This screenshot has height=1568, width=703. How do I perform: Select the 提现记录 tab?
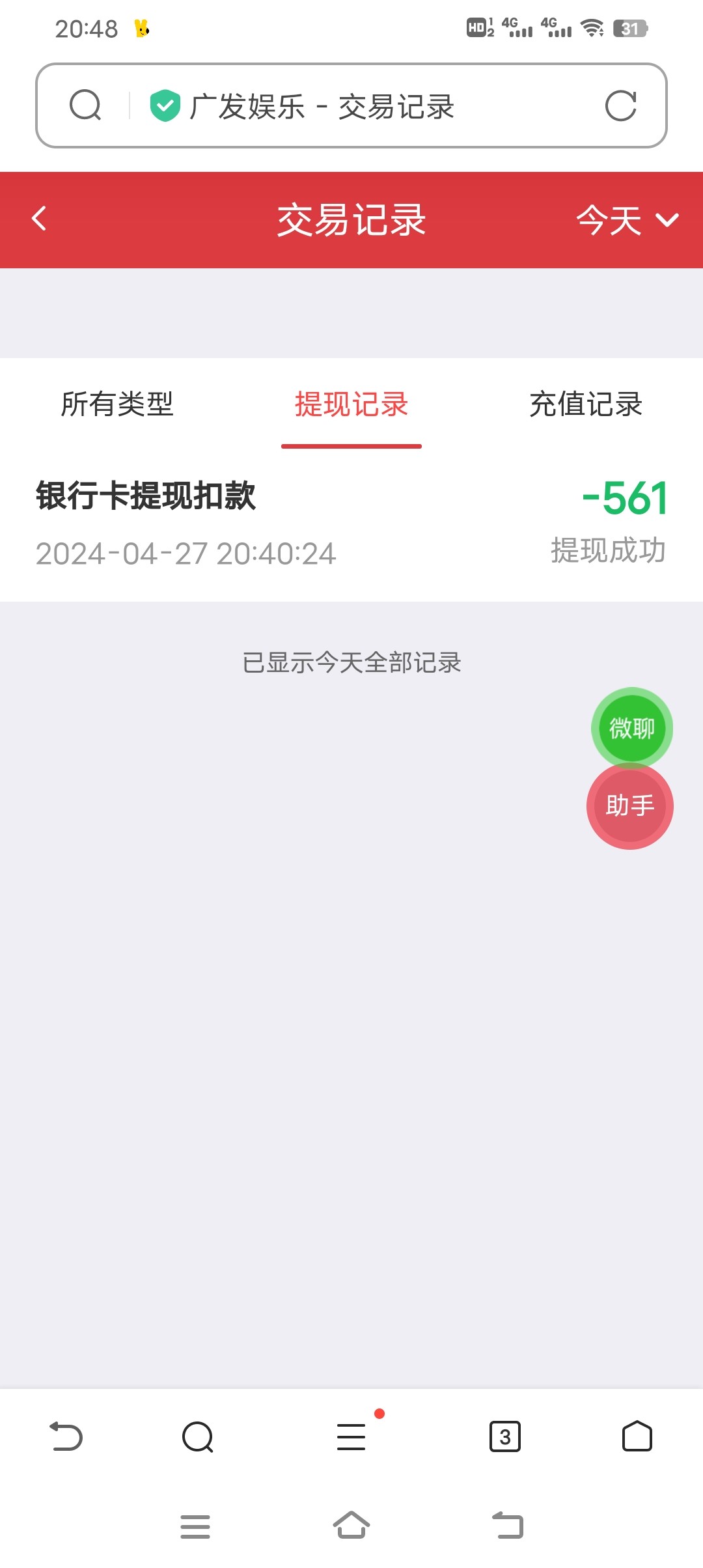[351, 404]
